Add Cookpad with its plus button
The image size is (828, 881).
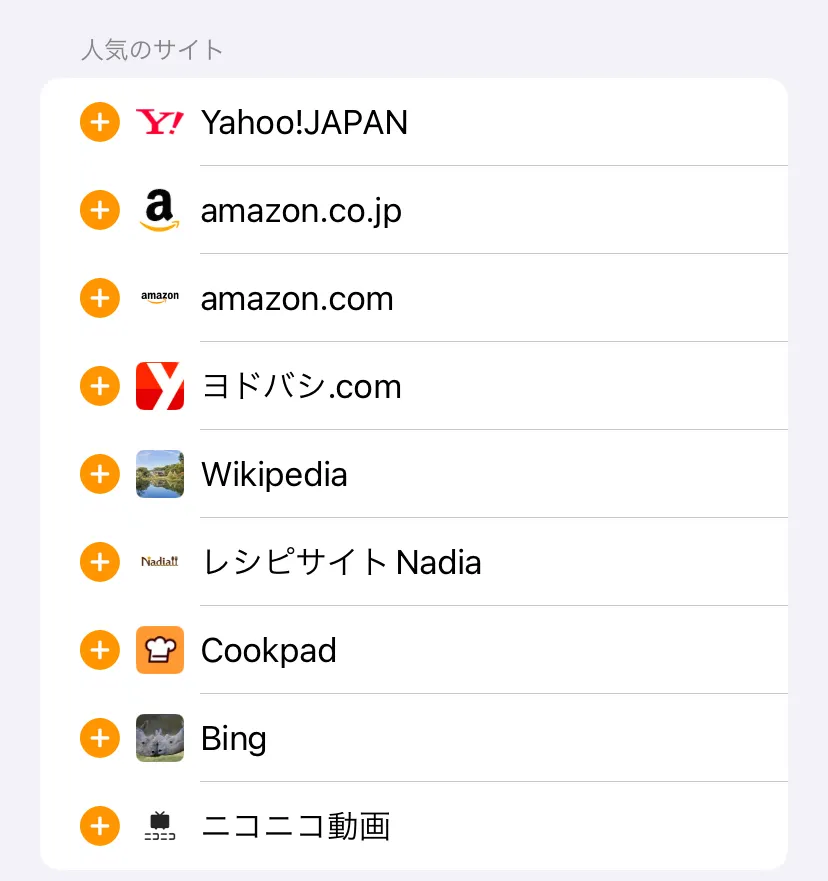99,650
